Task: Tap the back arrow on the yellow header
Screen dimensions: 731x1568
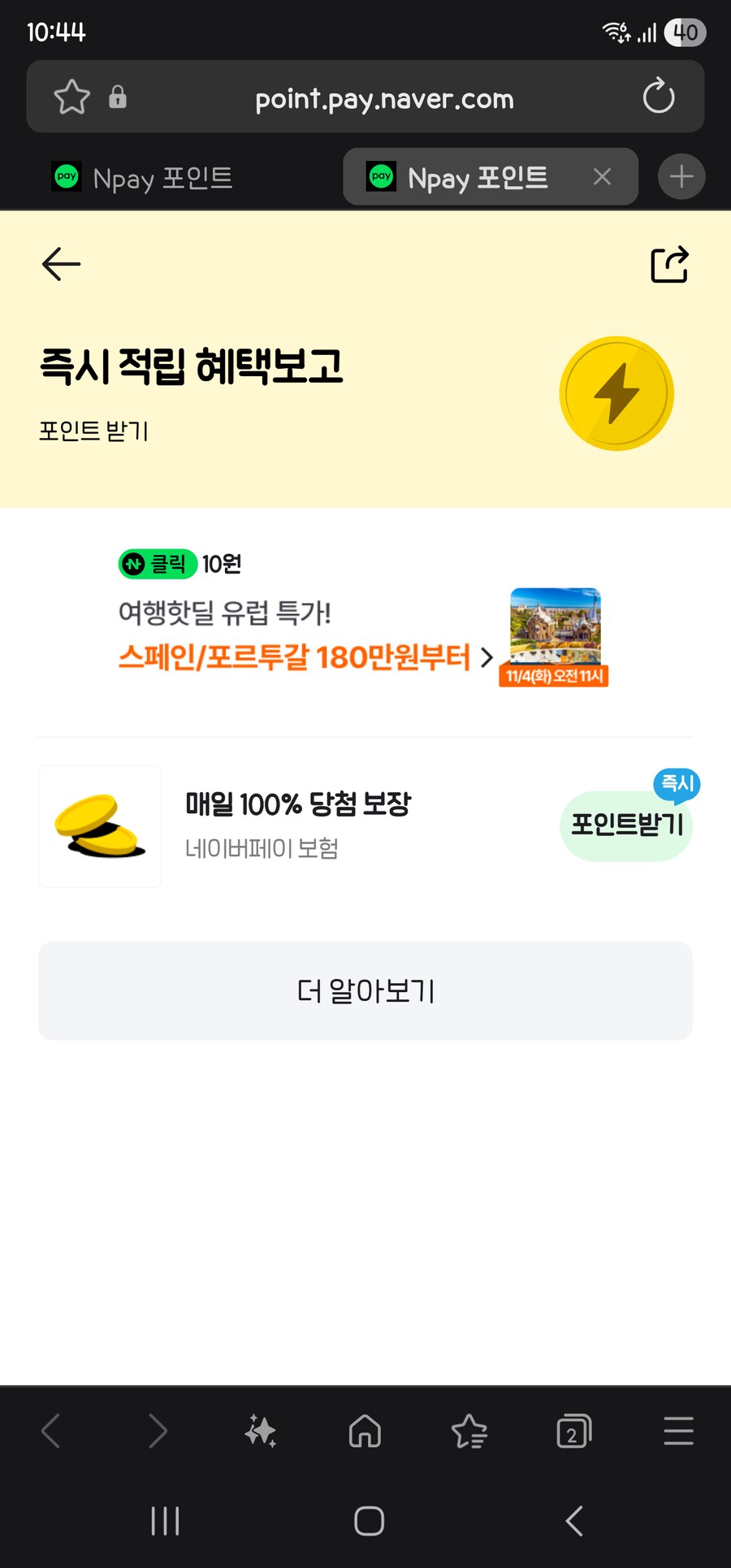Action: 60,264
